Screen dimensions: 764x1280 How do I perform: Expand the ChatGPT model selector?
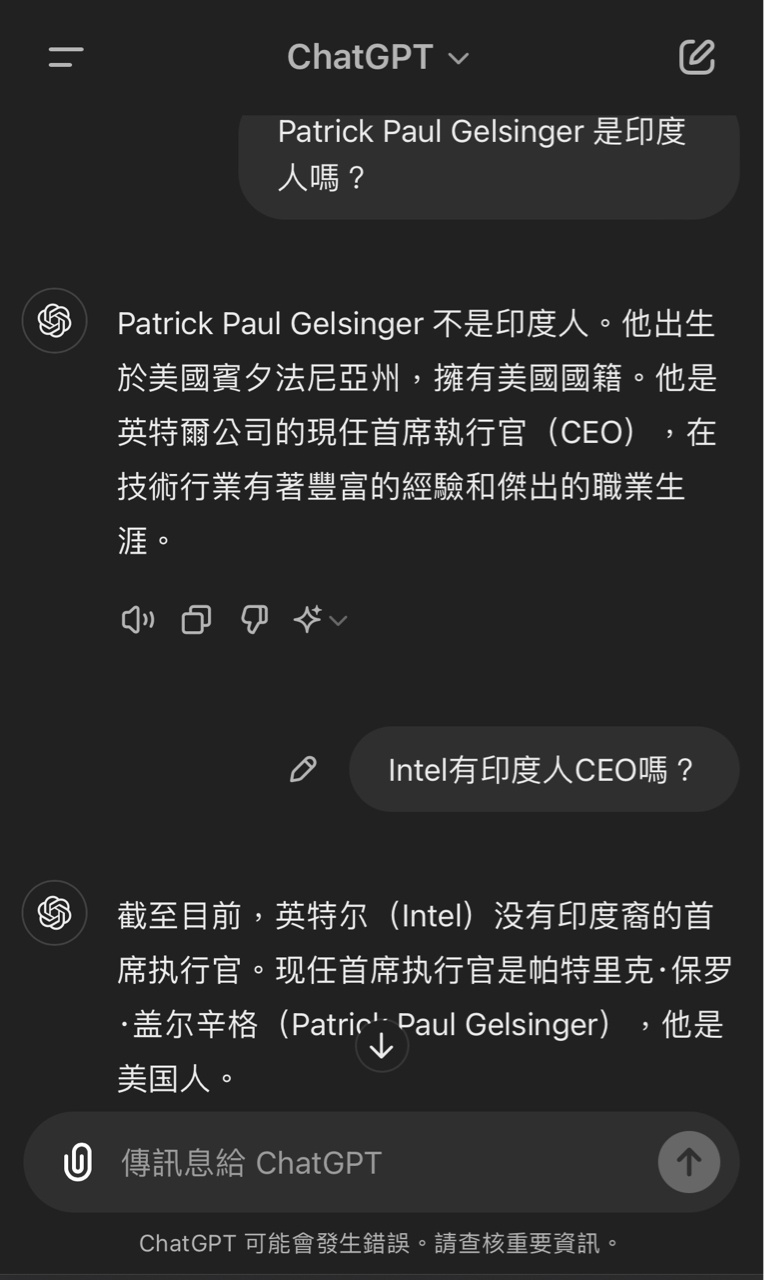coord(378,57)
